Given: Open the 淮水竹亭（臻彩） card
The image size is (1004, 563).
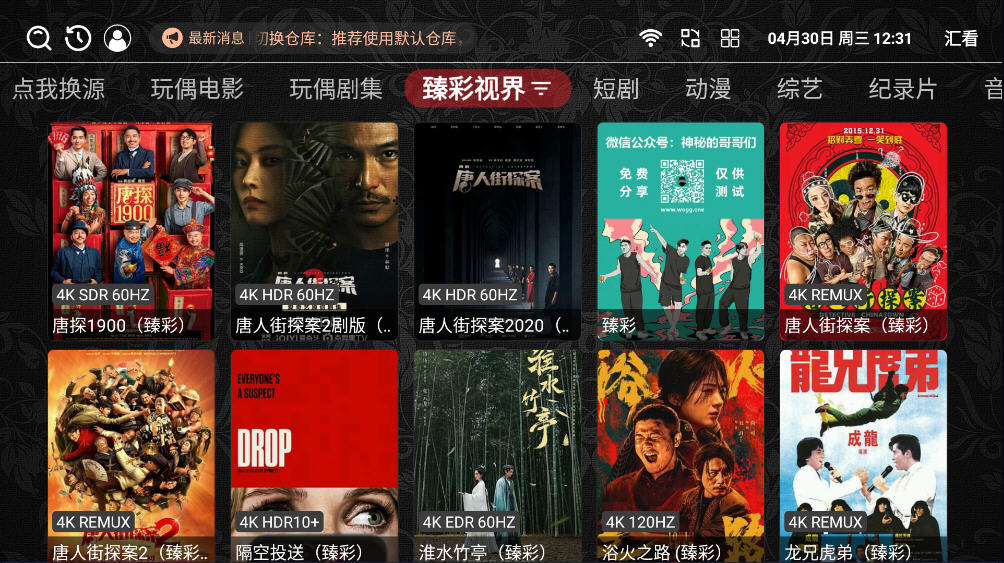Looking at the screenshot, I should tap(497, 455).
